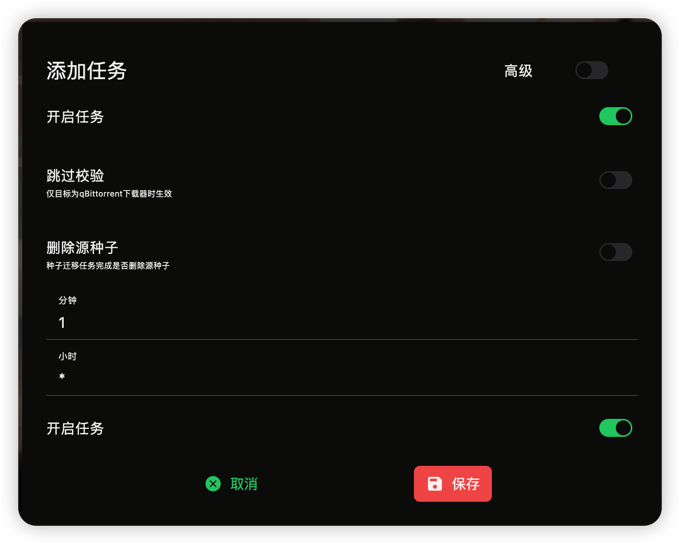Turn on the 跳过校验 switch
This screenshot has height=544, width=680.
[x=615, y=180]
